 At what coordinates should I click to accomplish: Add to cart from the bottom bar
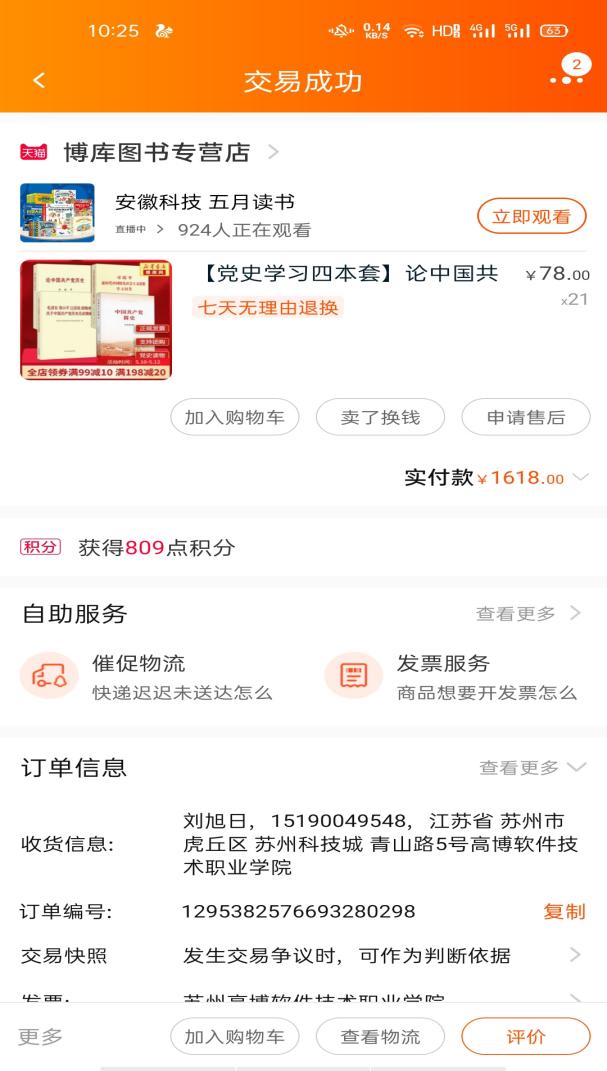pyautogui.click(x=234, y=1037)
